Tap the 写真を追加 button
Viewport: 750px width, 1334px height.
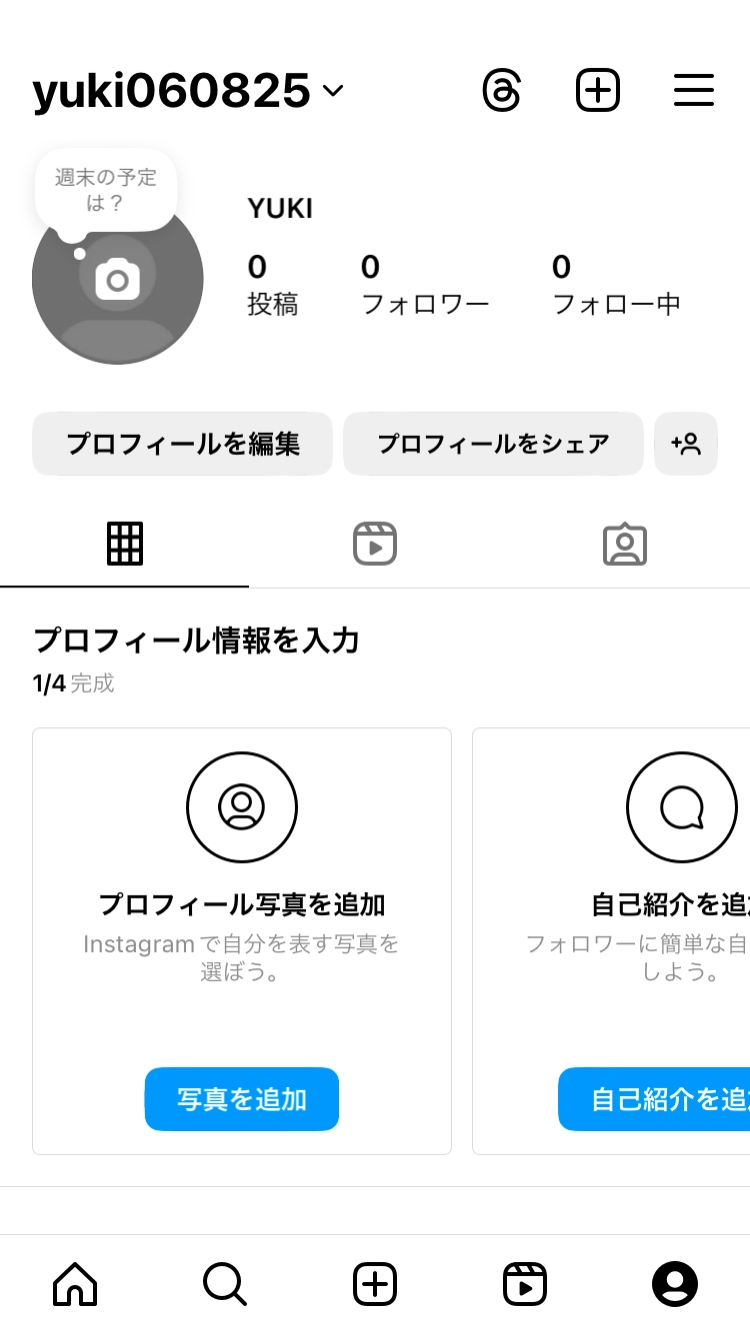point(242,1099)
